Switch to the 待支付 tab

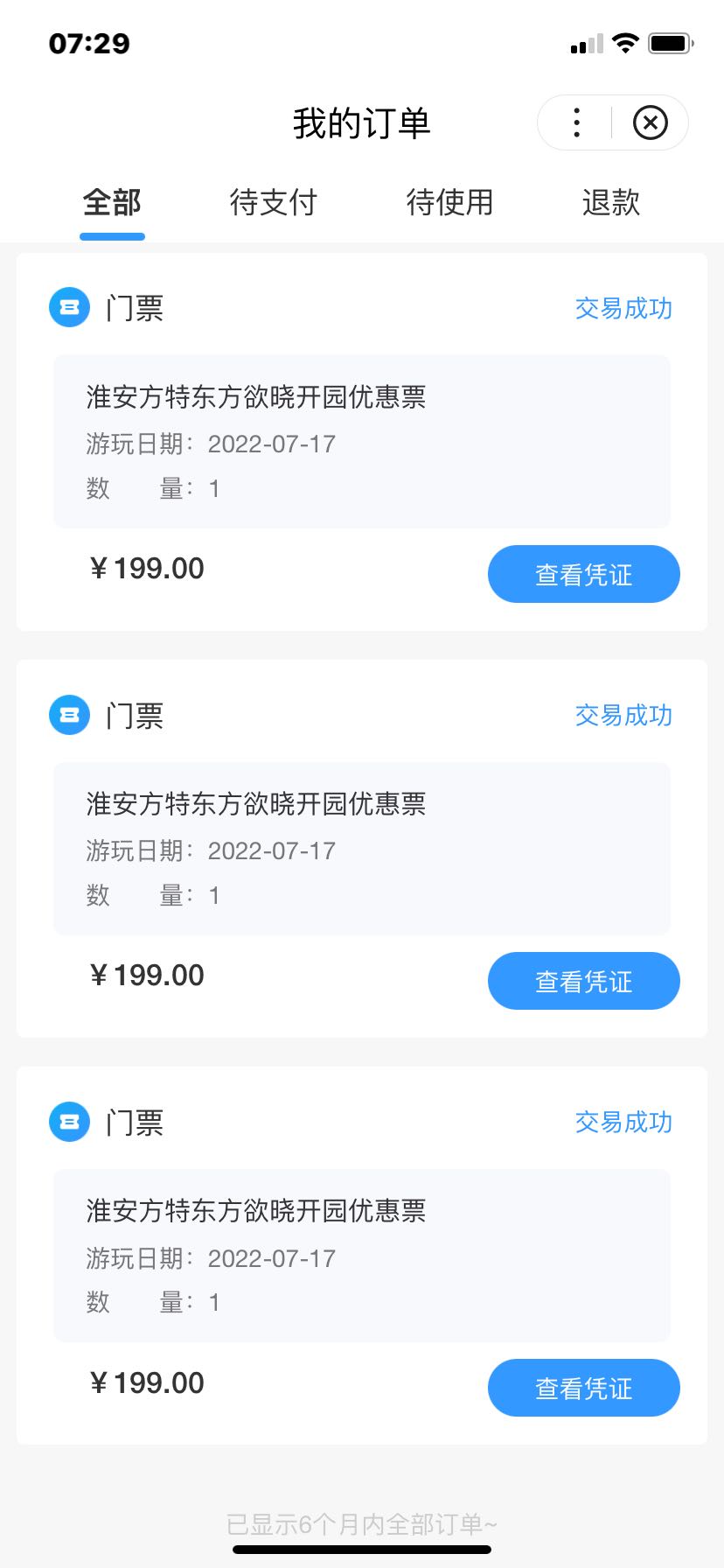tap(273, 203)
